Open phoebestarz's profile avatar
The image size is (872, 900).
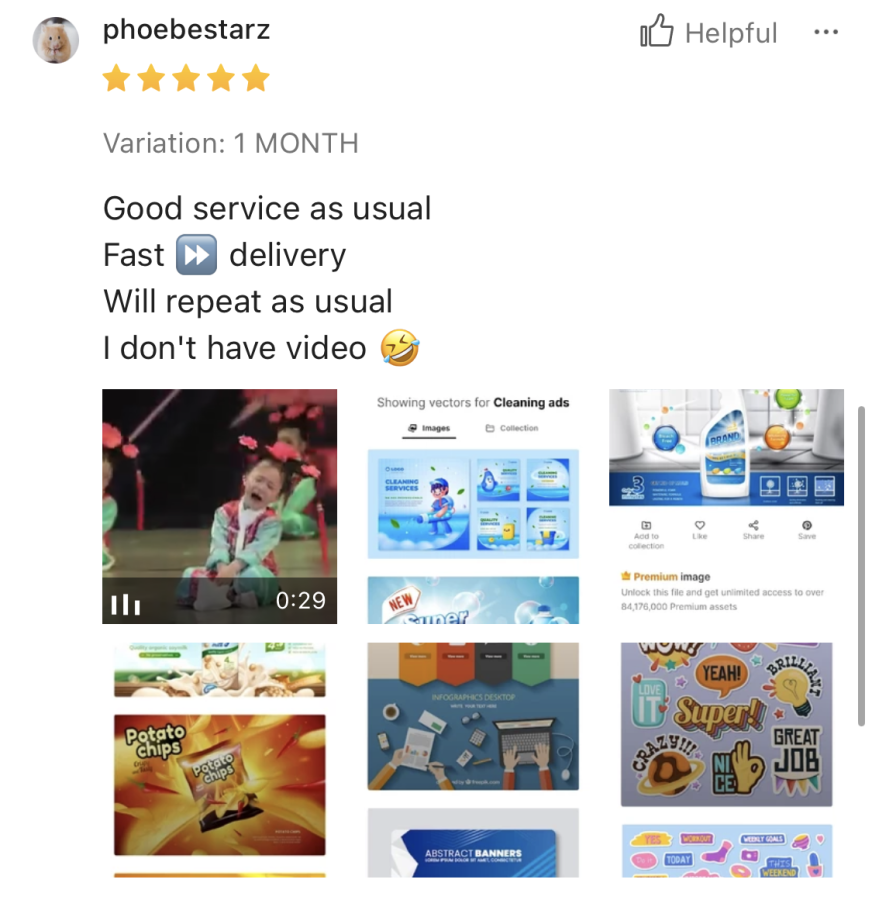(x=56, y=40)
